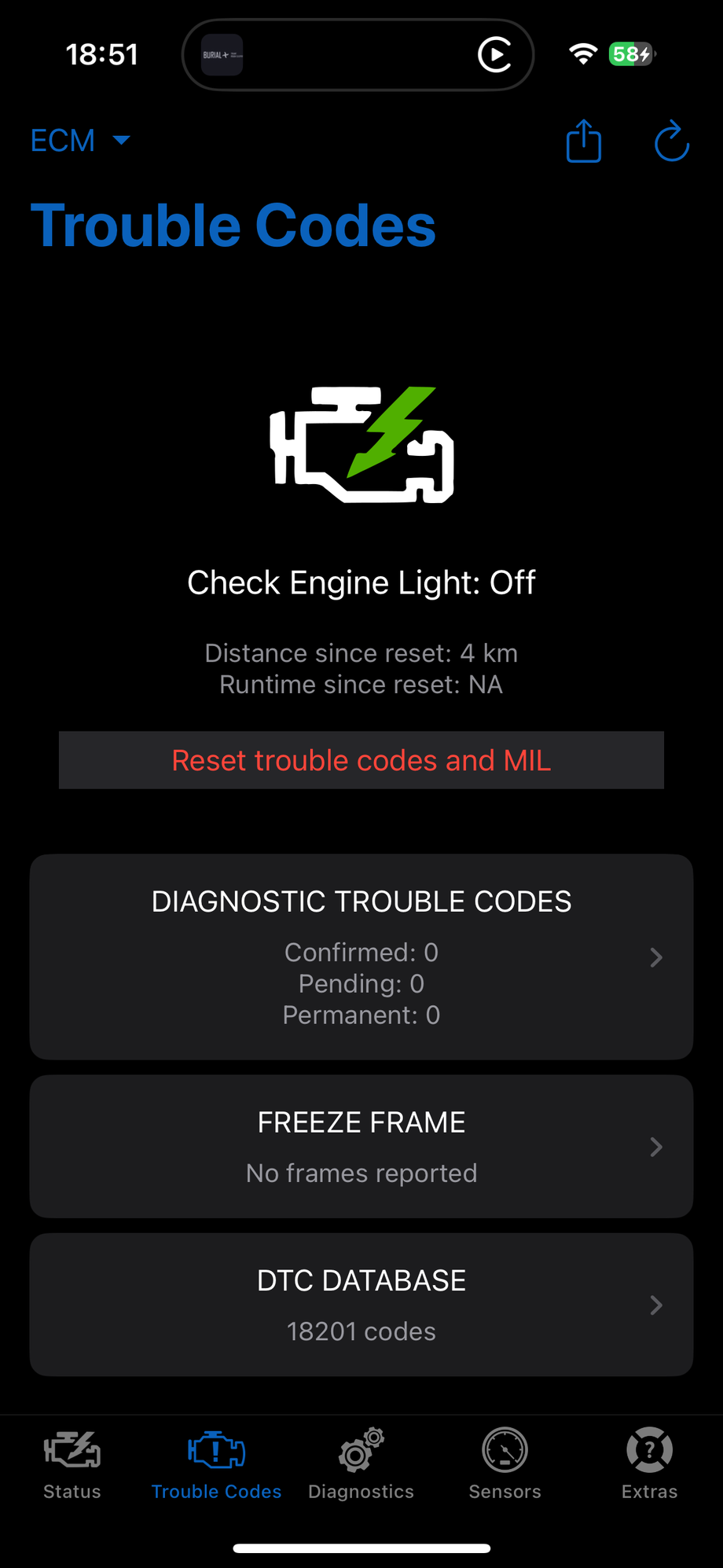Tap the 18:51 clock in status bar
Screen dimensions: 723x1568
pos(102,54)
